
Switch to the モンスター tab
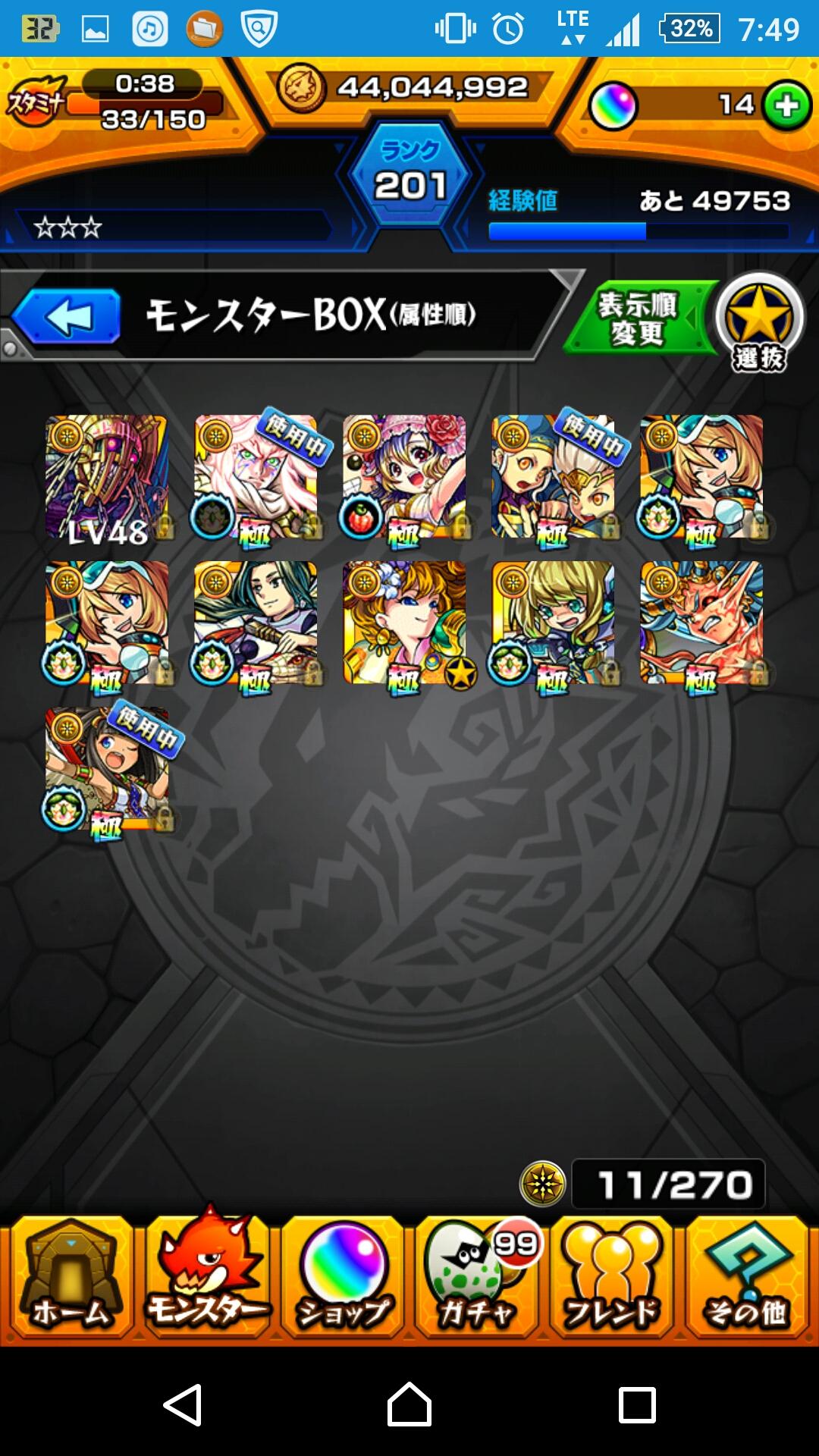(207, 1277)
